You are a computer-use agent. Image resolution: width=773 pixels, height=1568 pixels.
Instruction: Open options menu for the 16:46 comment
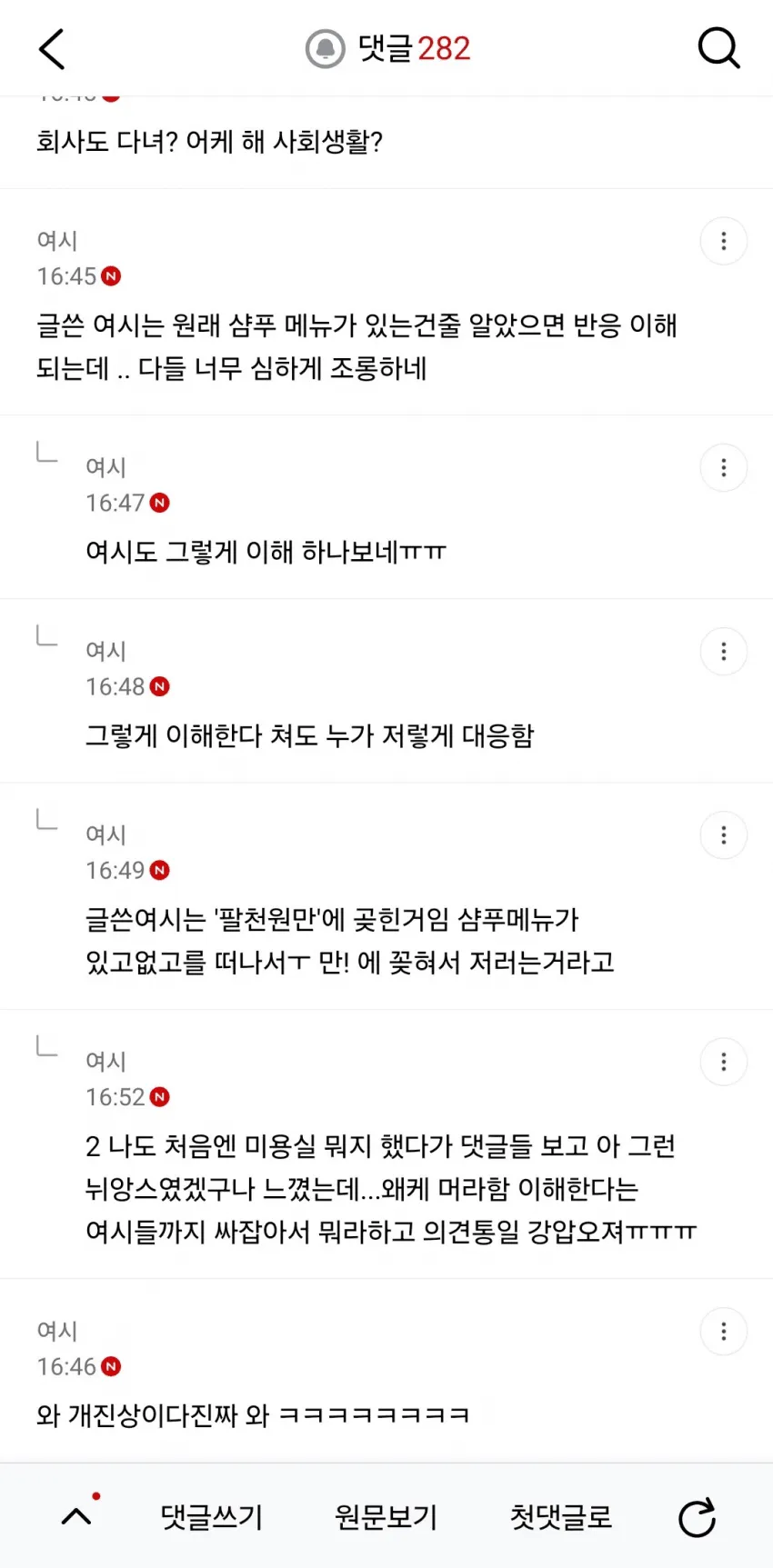pos(724,1331)
